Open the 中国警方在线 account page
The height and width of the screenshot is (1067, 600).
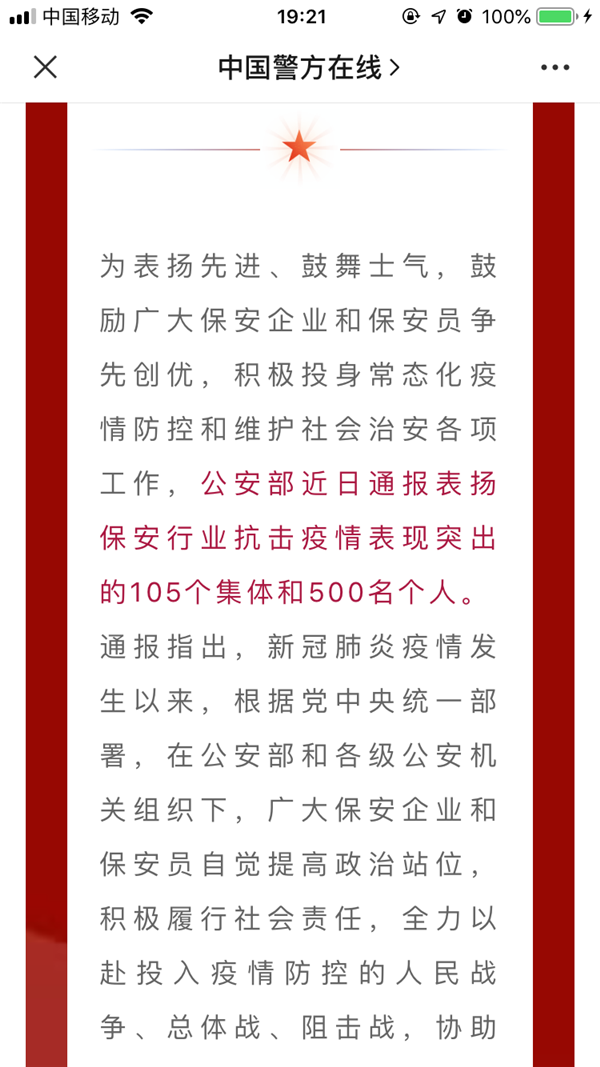[x=310, y=67]
